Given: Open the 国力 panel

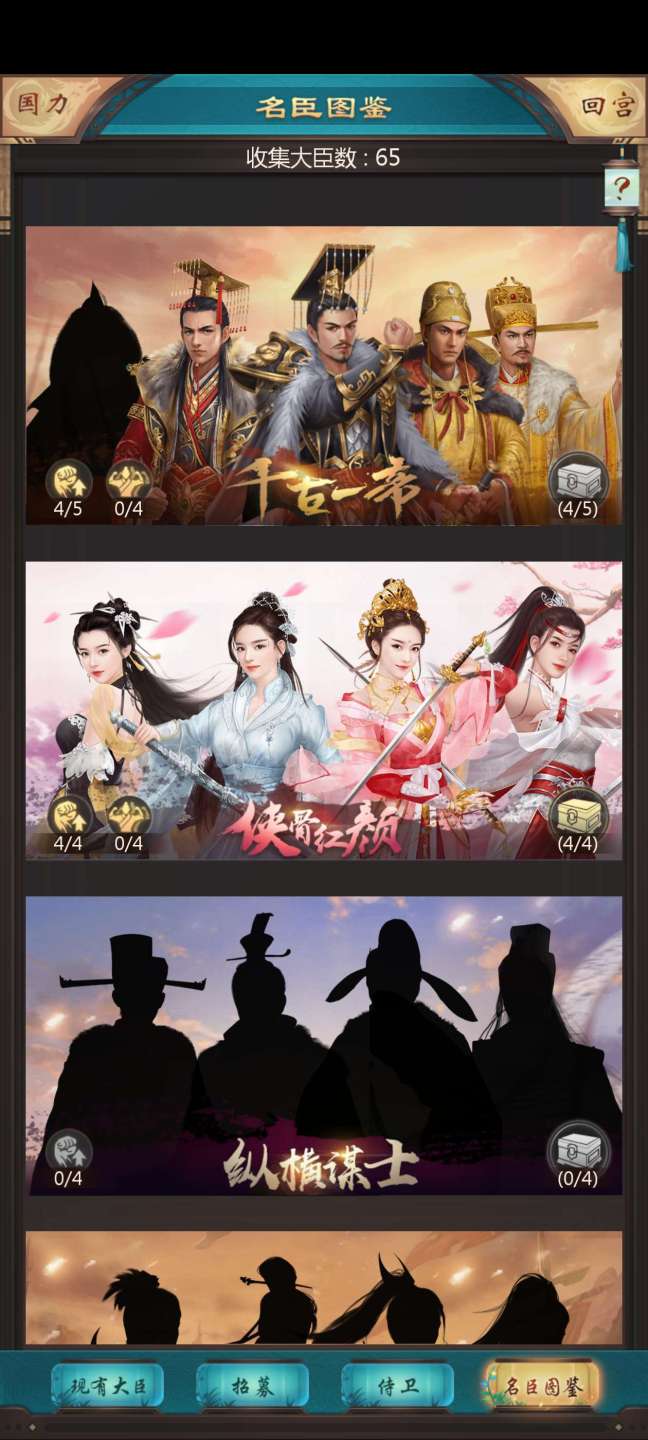Looking at the screenshot, I should click(43, 104).
